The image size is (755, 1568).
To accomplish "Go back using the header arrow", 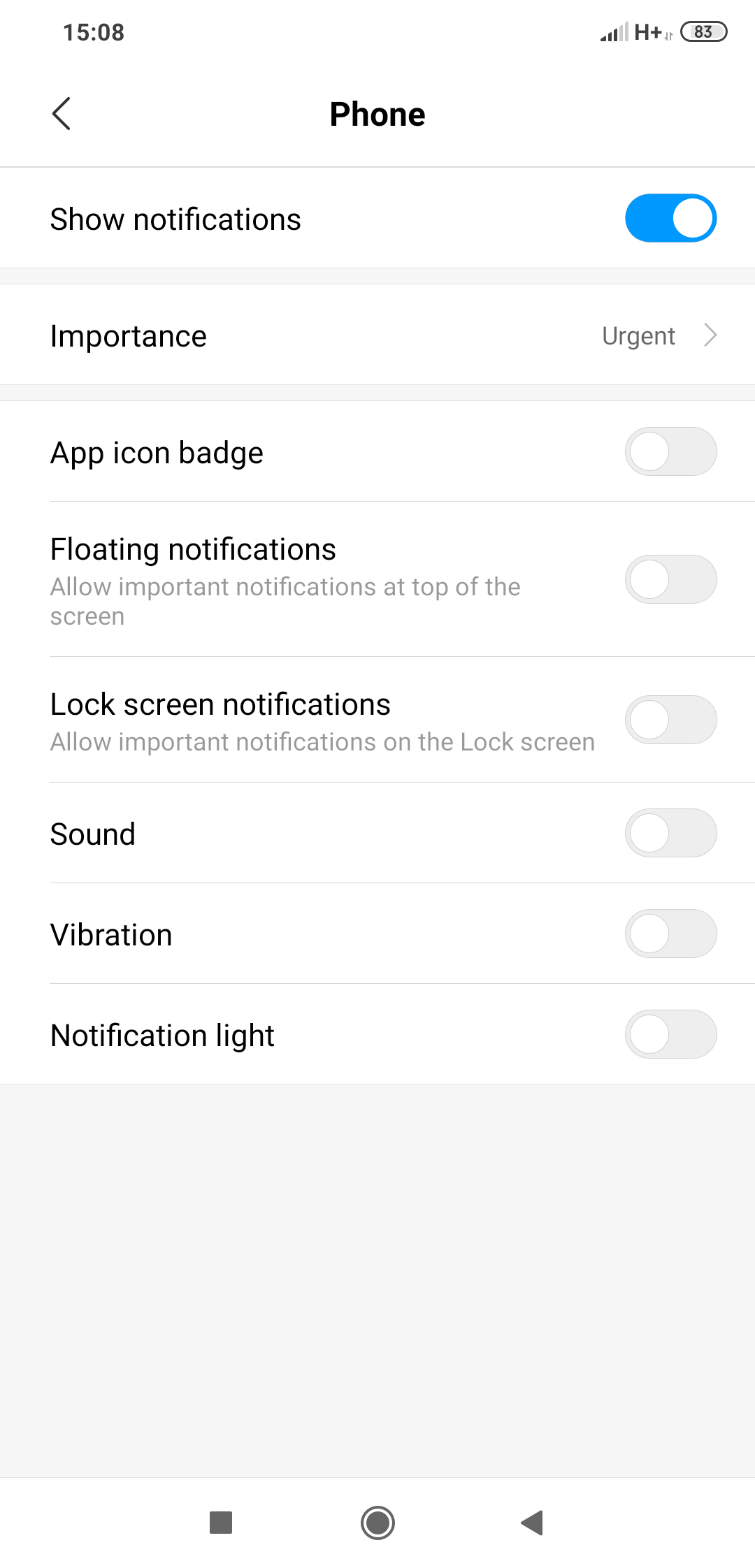I will [62, 114].
